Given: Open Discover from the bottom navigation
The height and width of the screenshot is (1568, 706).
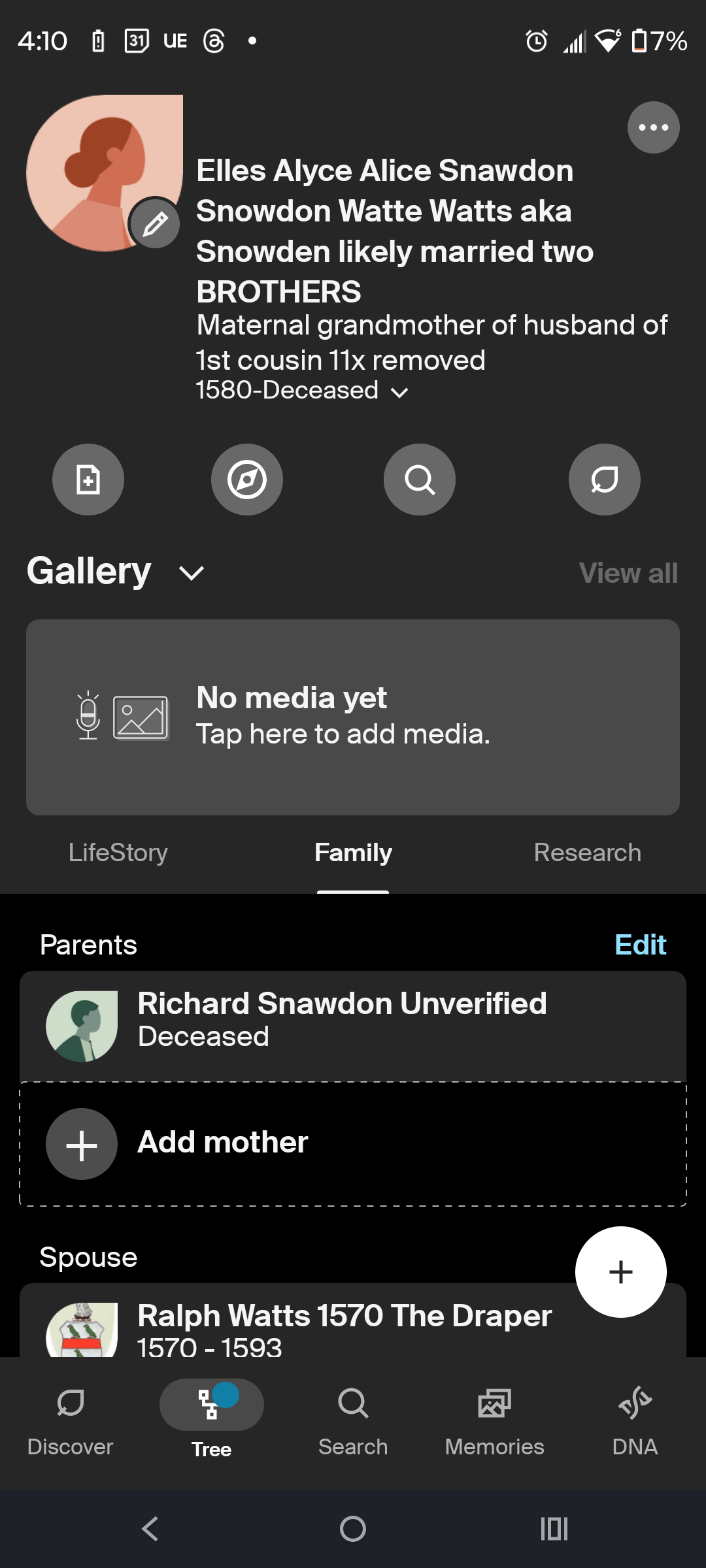Looking at the screenshot, I should click(x=70, y=1424).
